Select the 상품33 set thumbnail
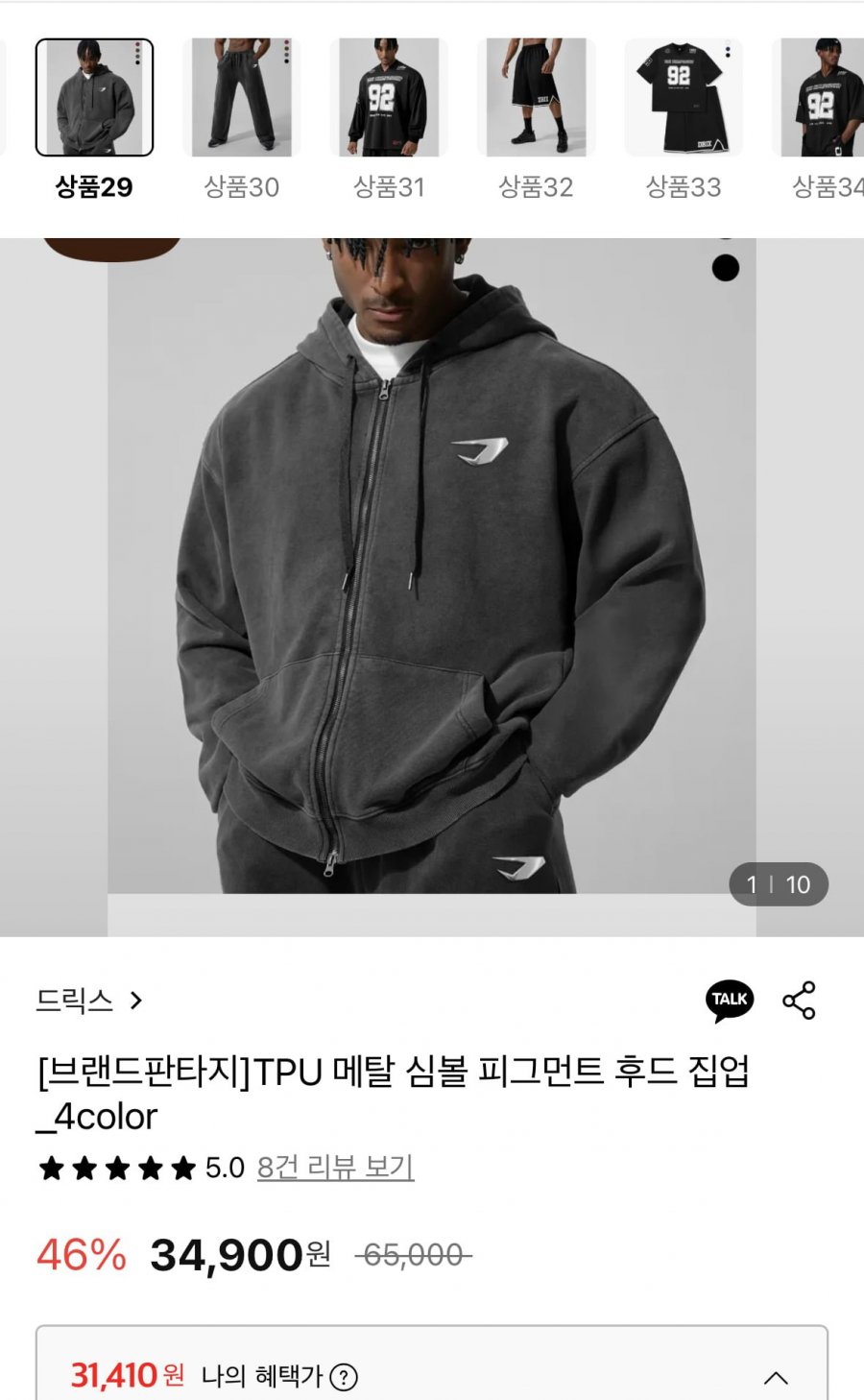The width and height of the screenshot is (864, 1400). tap(684, 97)
